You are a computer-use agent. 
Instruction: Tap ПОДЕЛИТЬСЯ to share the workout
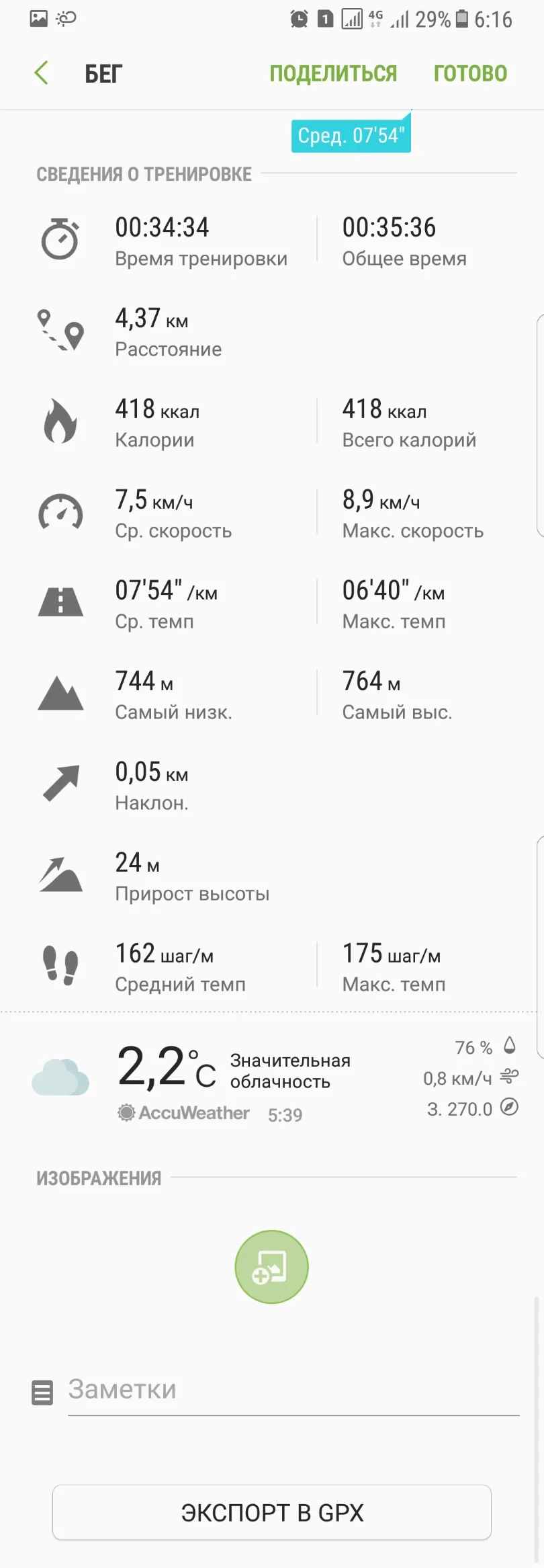(x=333, y=73)
